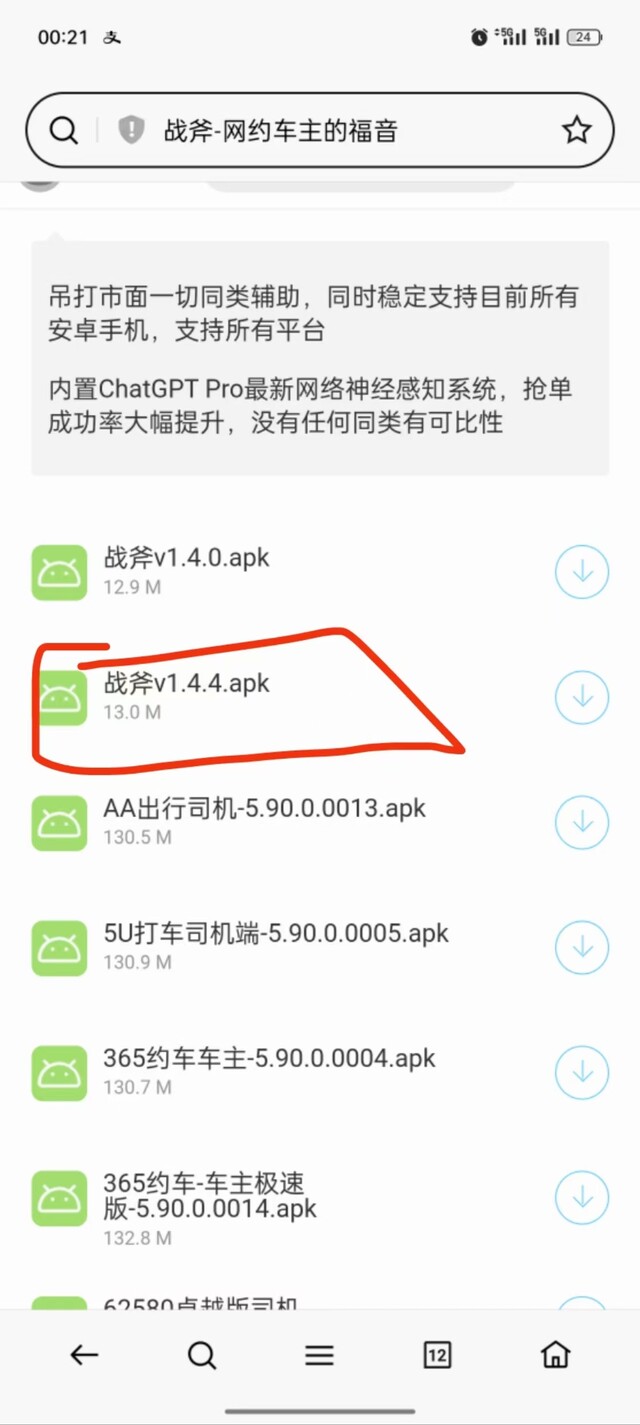Download AA出行司机-5.90.0.0013.apk
This screenshot has height=1425, width=640.
coord(582,822)
